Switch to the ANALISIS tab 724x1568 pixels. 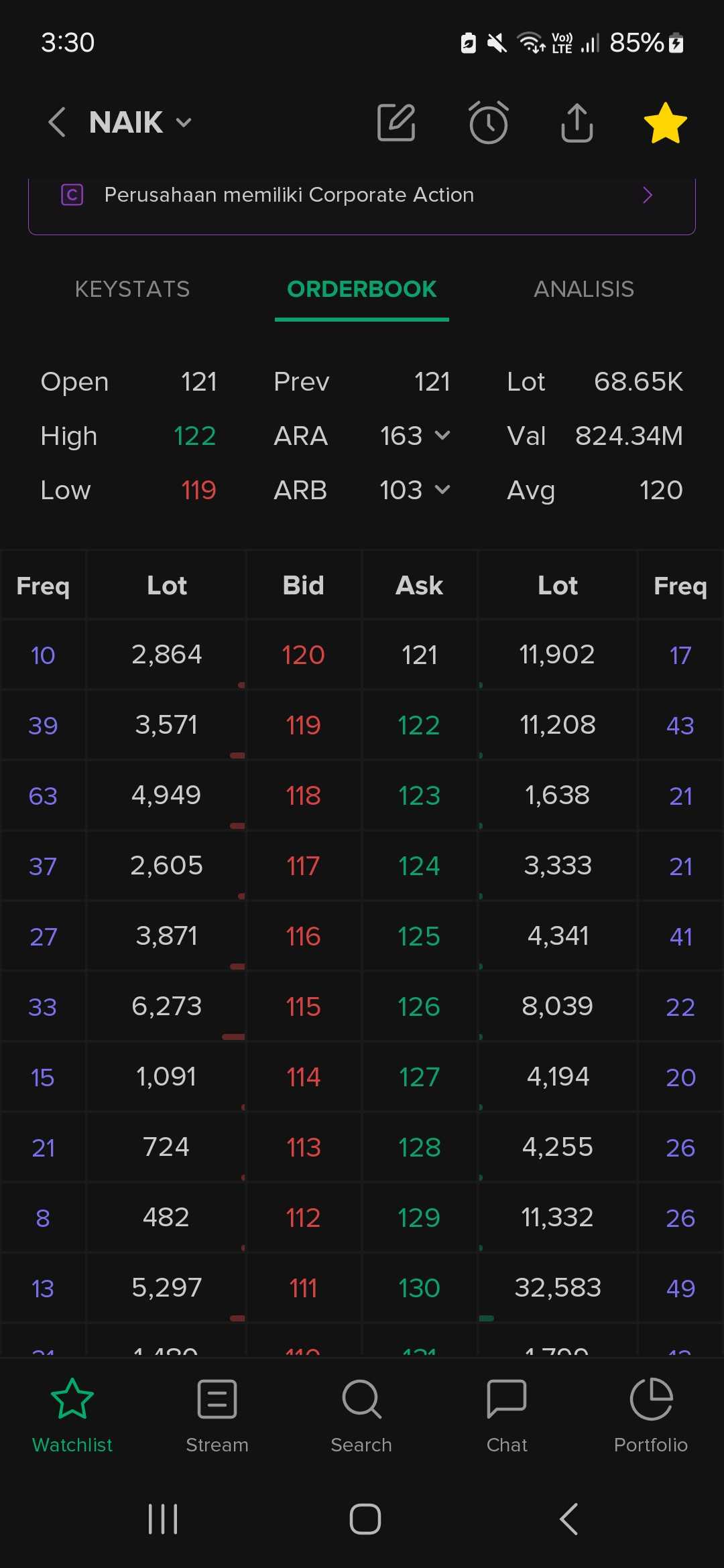583,289
